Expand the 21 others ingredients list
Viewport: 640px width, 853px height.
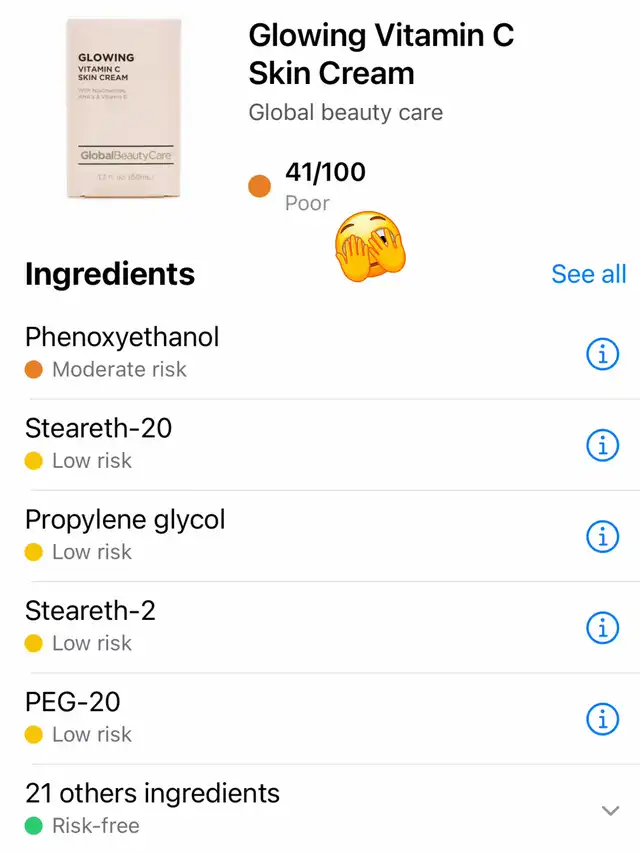(x=610, y=810)
